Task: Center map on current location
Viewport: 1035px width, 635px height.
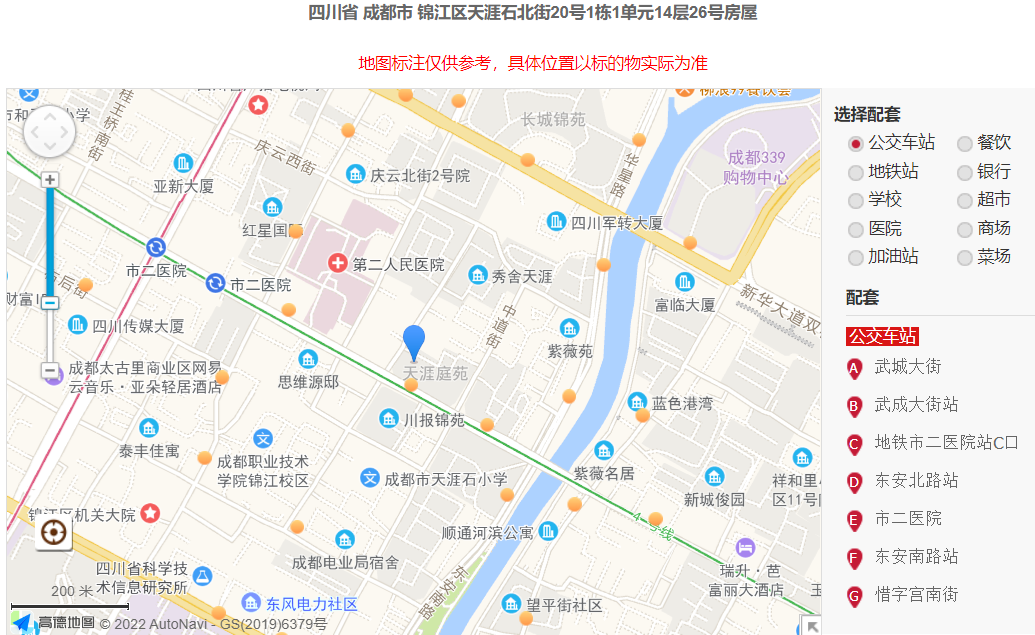Action: (54, 533)
